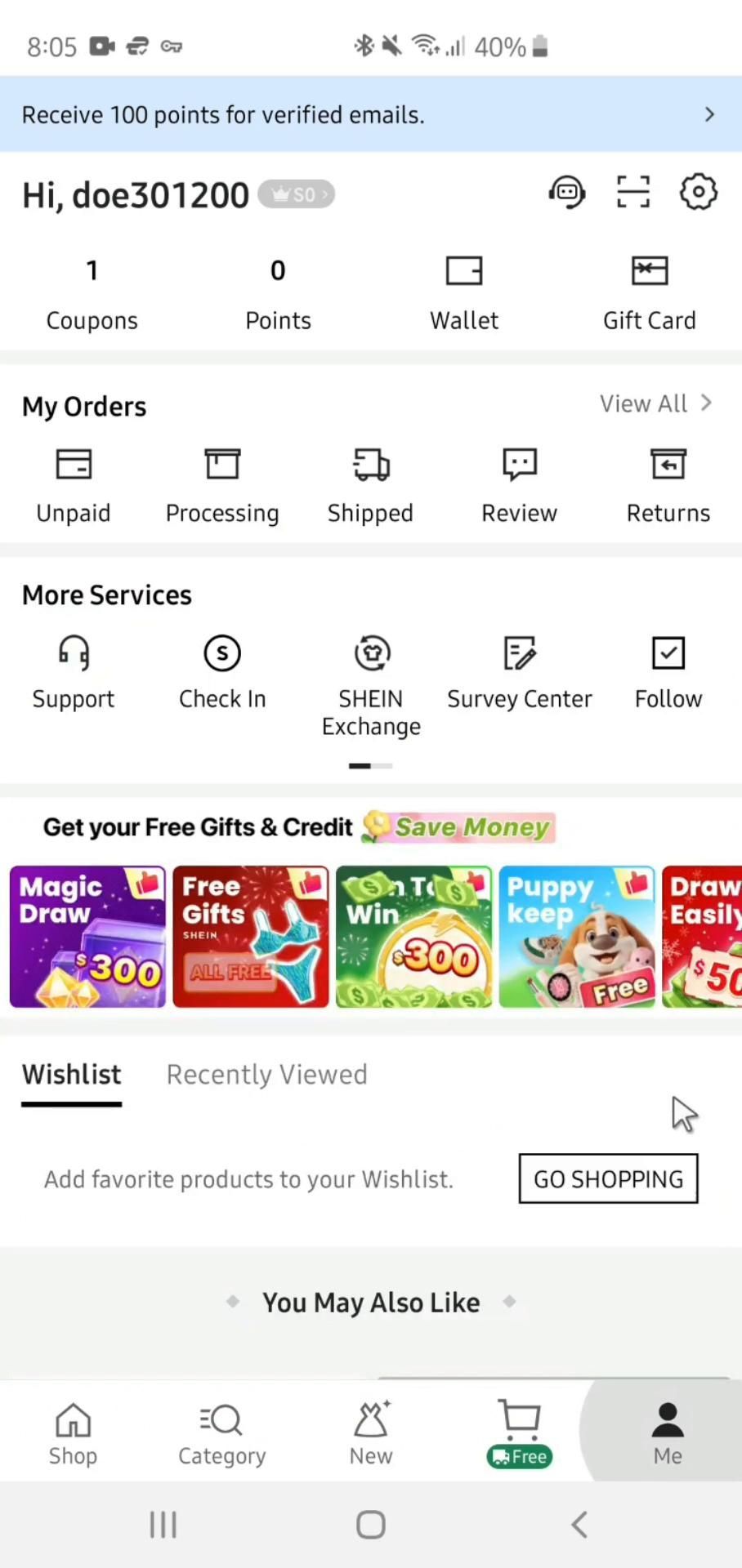Tap the GO SHOPPING button
The image size is (742, 1568).
pos(608,1178)
